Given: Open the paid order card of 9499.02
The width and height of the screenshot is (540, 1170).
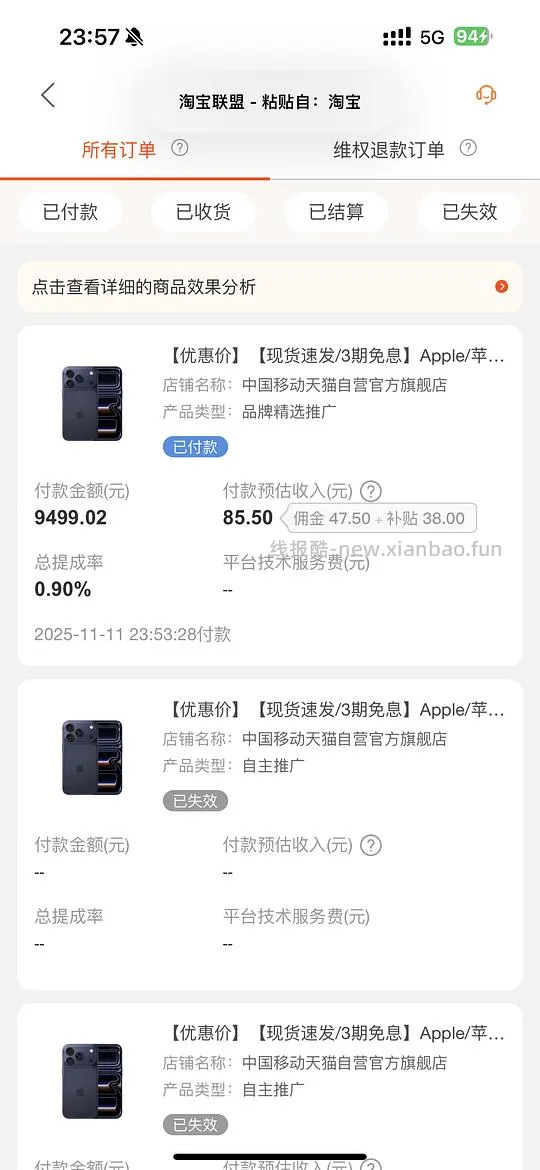Looking at the screenshot, I should tap(270, 495).
